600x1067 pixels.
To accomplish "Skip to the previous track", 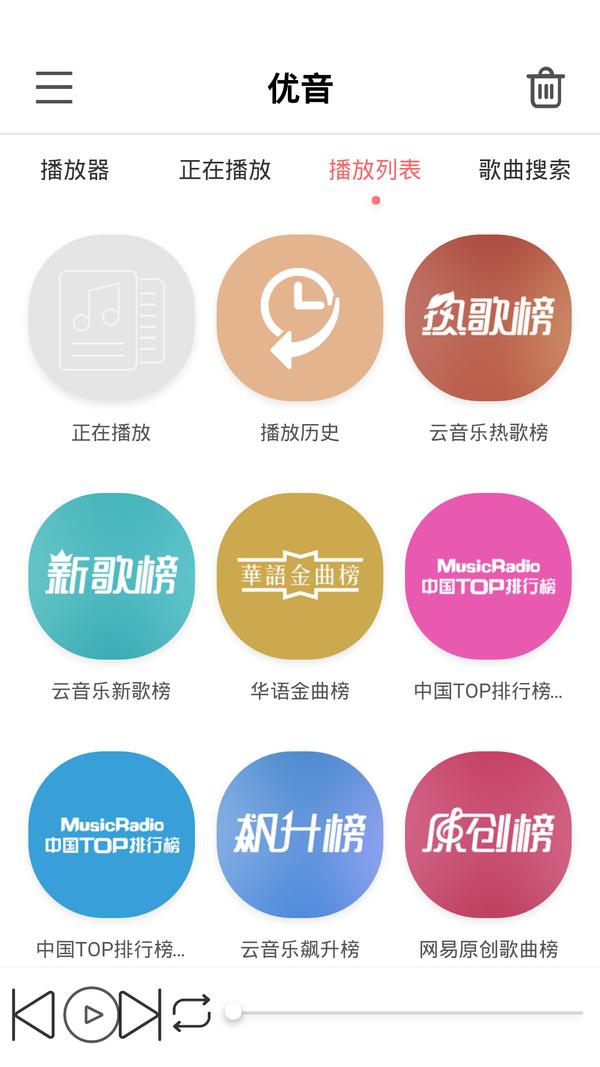I will click(33, 1014).
